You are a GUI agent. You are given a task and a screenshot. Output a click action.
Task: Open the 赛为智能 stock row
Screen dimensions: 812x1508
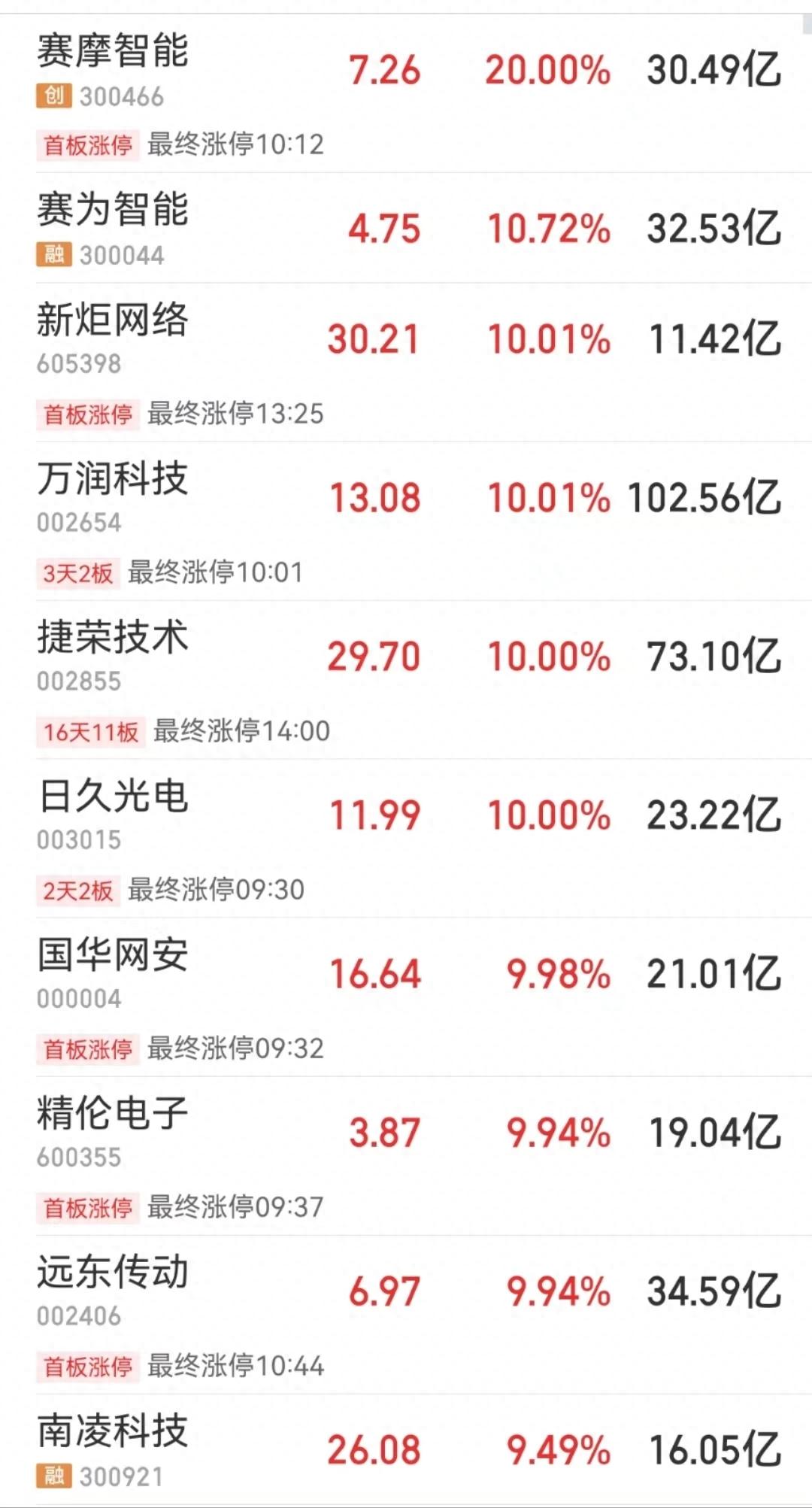406,228
